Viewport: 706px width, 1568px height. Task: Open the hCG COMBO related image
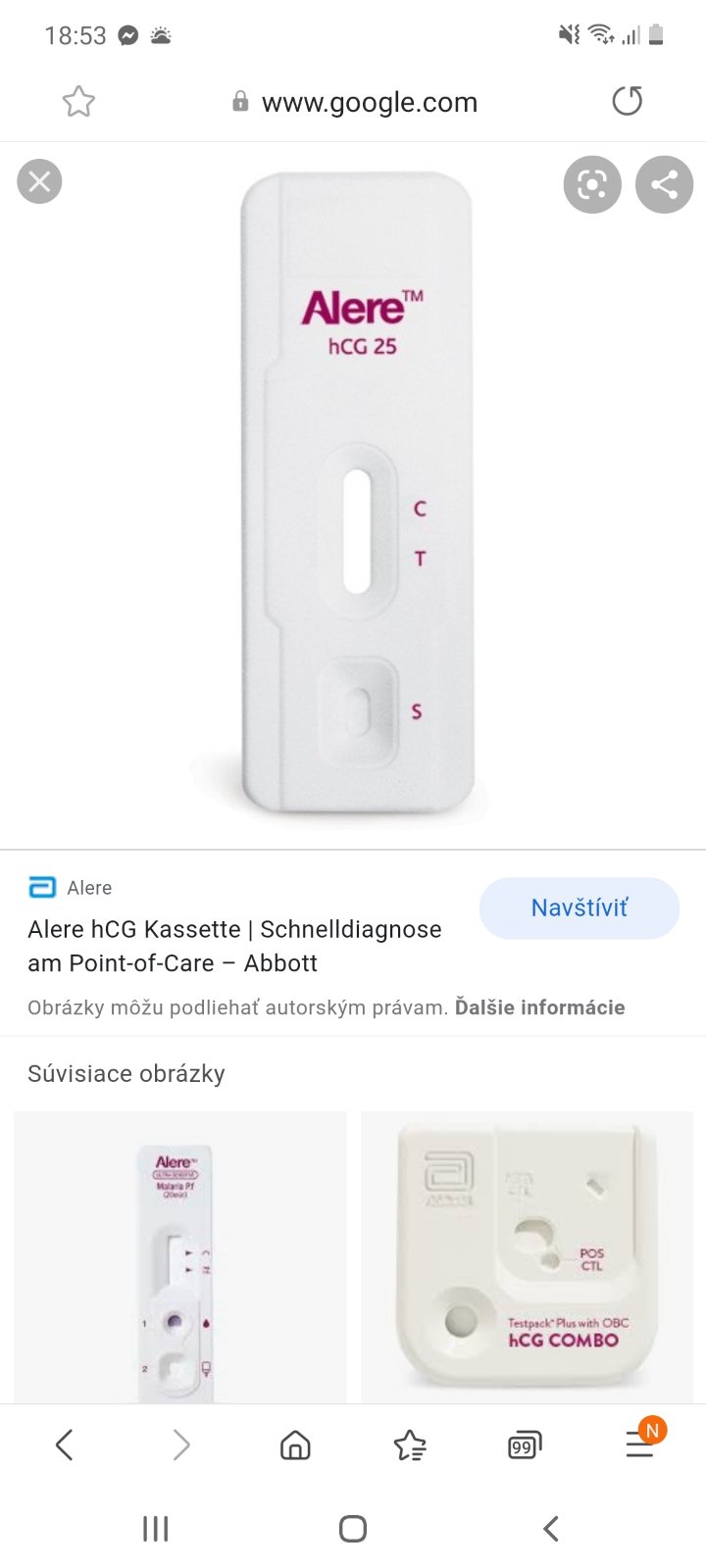pos(527,1256)
